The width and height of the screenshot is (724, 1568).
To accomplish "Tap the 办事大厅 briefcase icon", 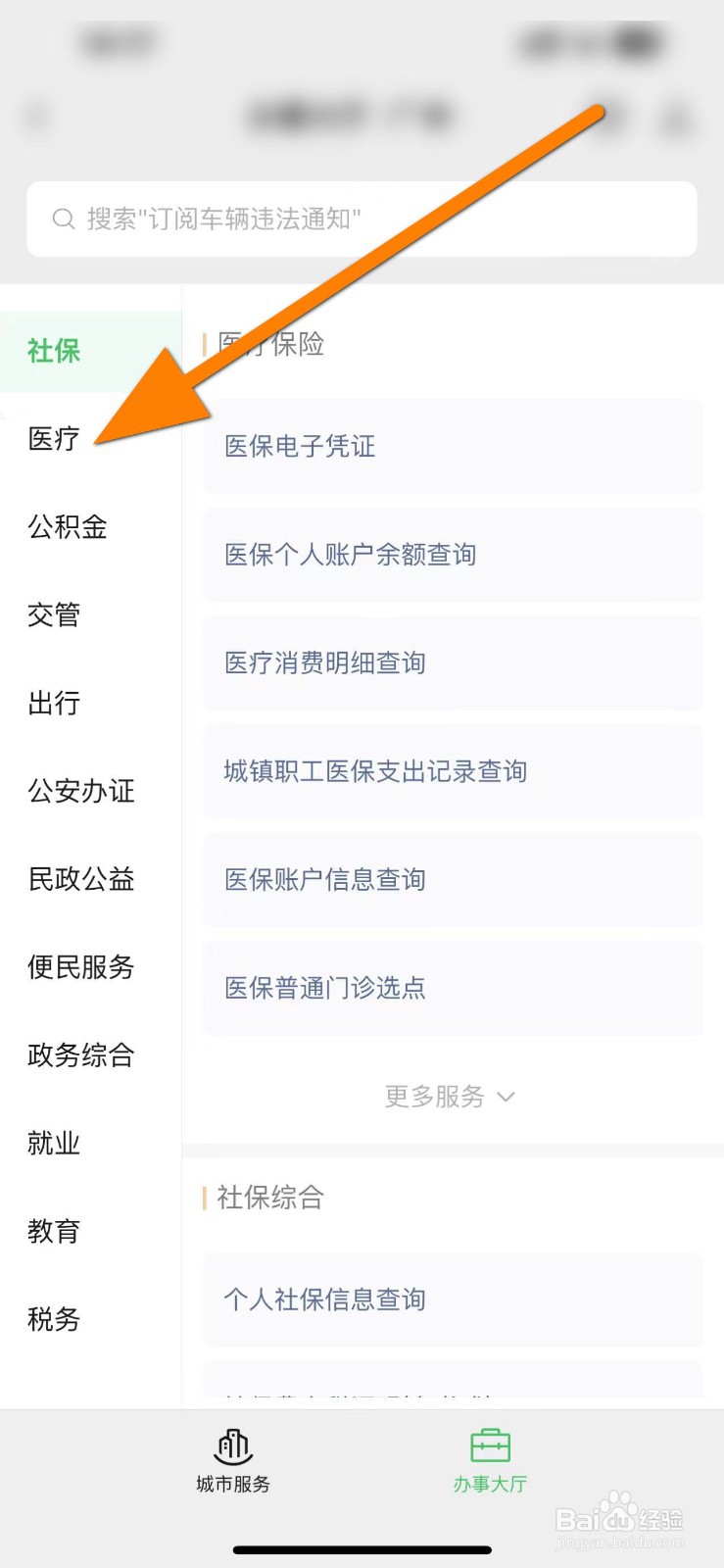I will tap(490, 1447).
